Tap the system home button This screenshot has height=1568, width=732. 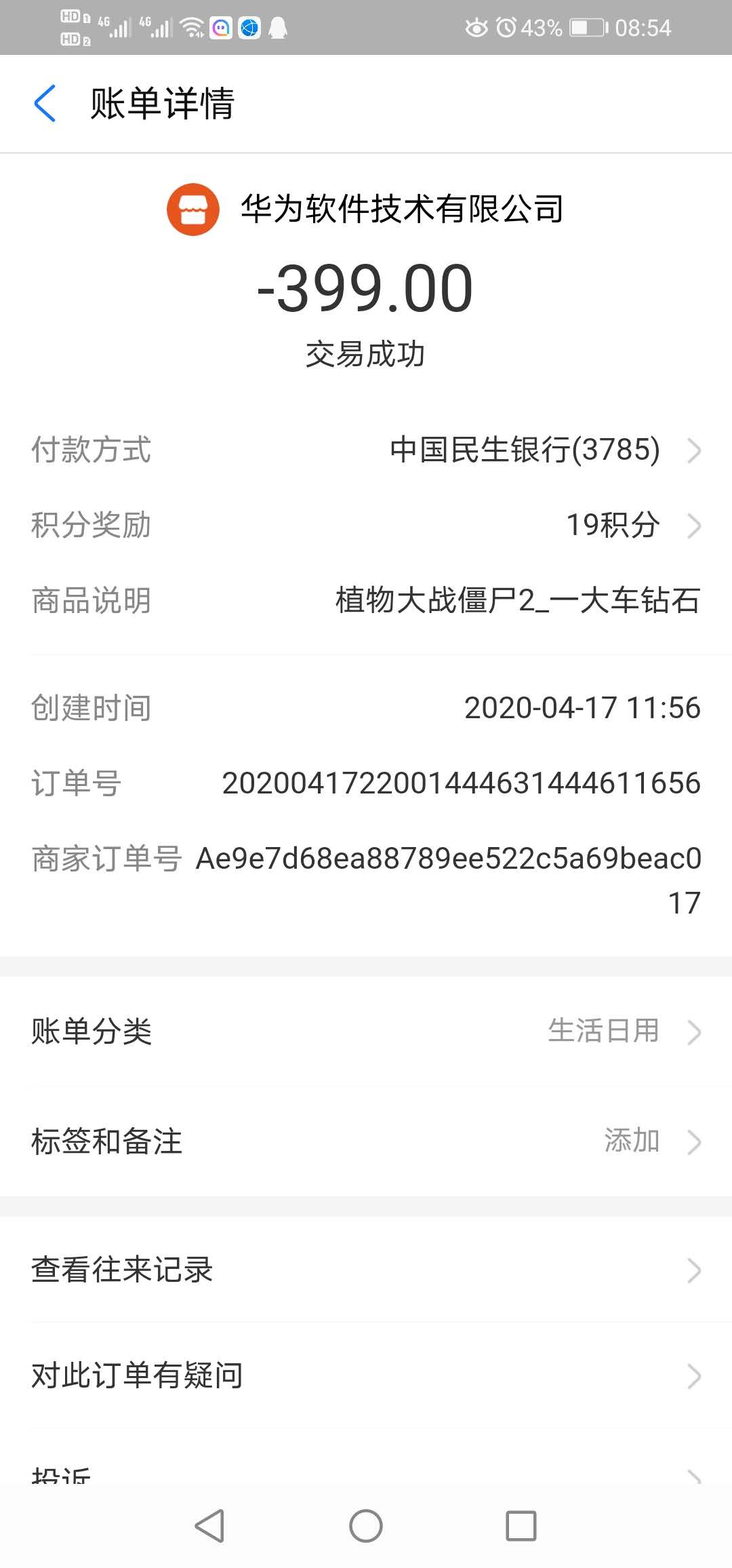click(366, 1526)
